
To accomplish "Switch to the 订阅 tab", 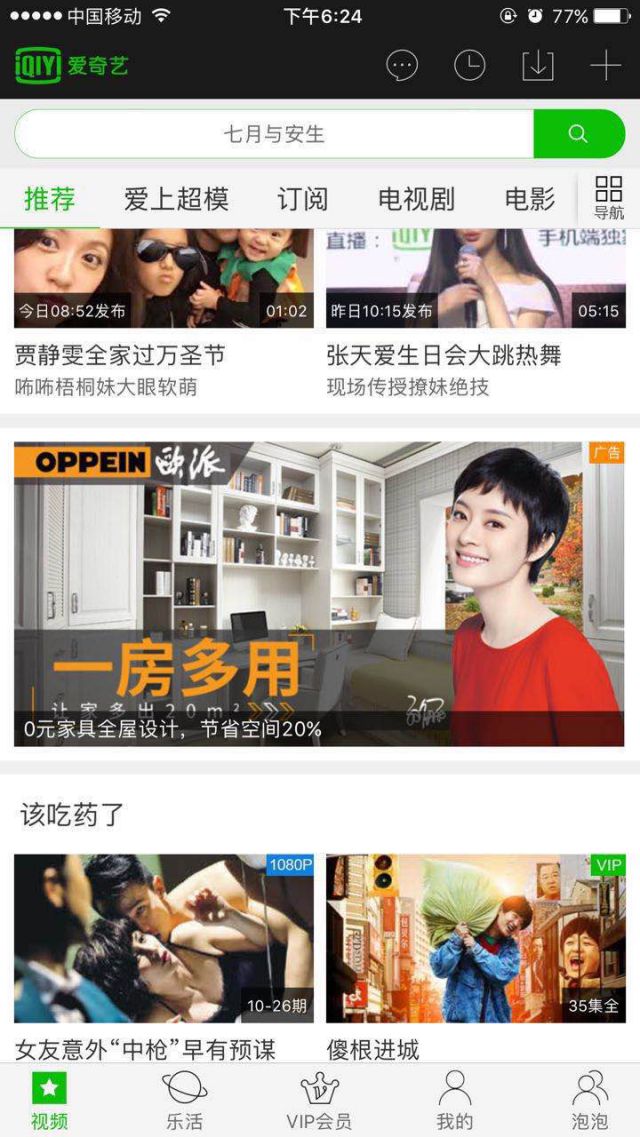I will click(x=302, y=199).
